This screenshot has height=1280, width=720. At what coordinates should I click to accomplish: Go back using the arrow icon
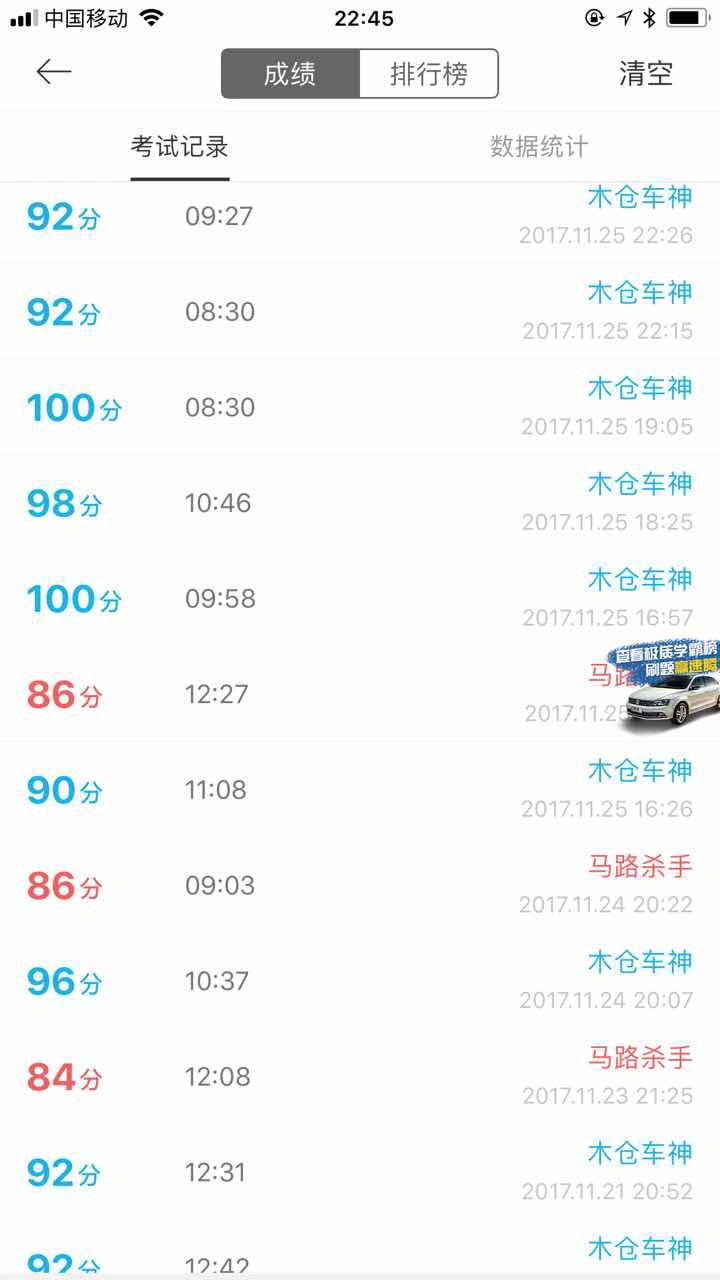tap(53, 72)
